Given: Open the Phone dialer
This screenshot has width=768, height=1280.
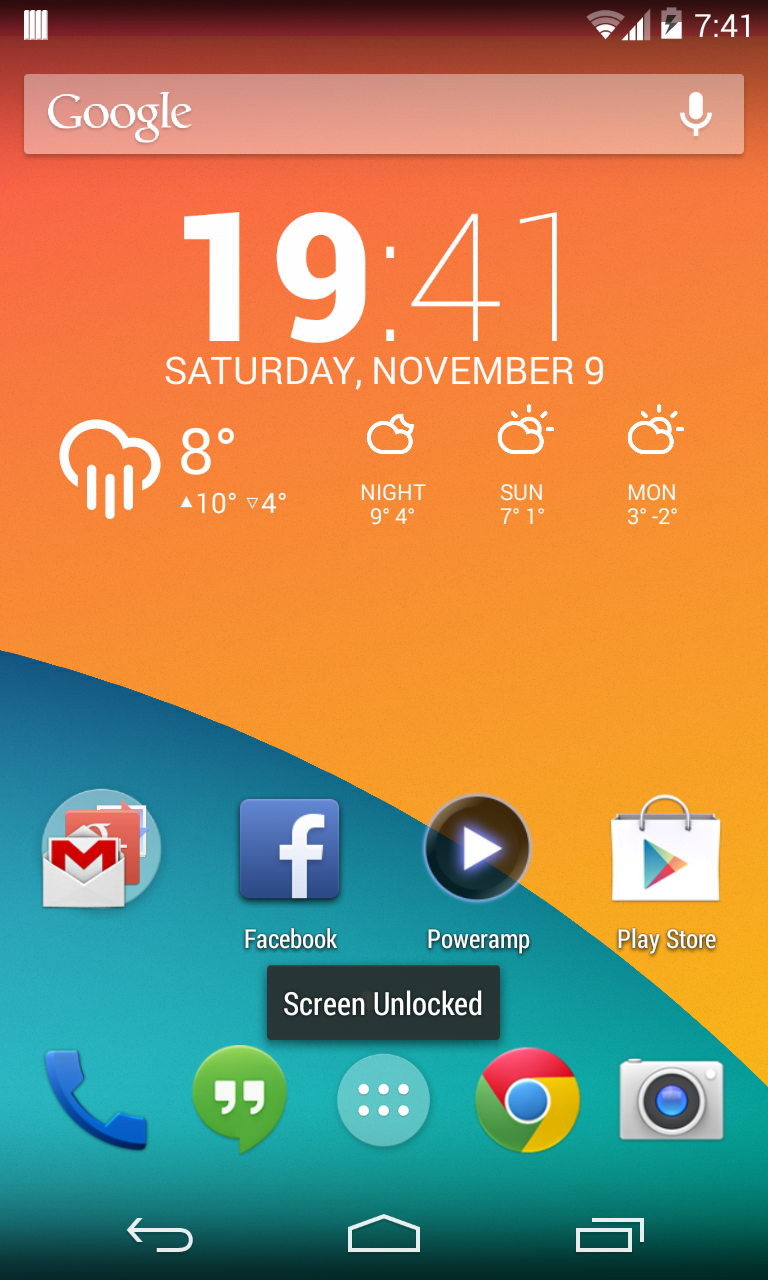Looking at the screenshot, I should (95, 1098).
